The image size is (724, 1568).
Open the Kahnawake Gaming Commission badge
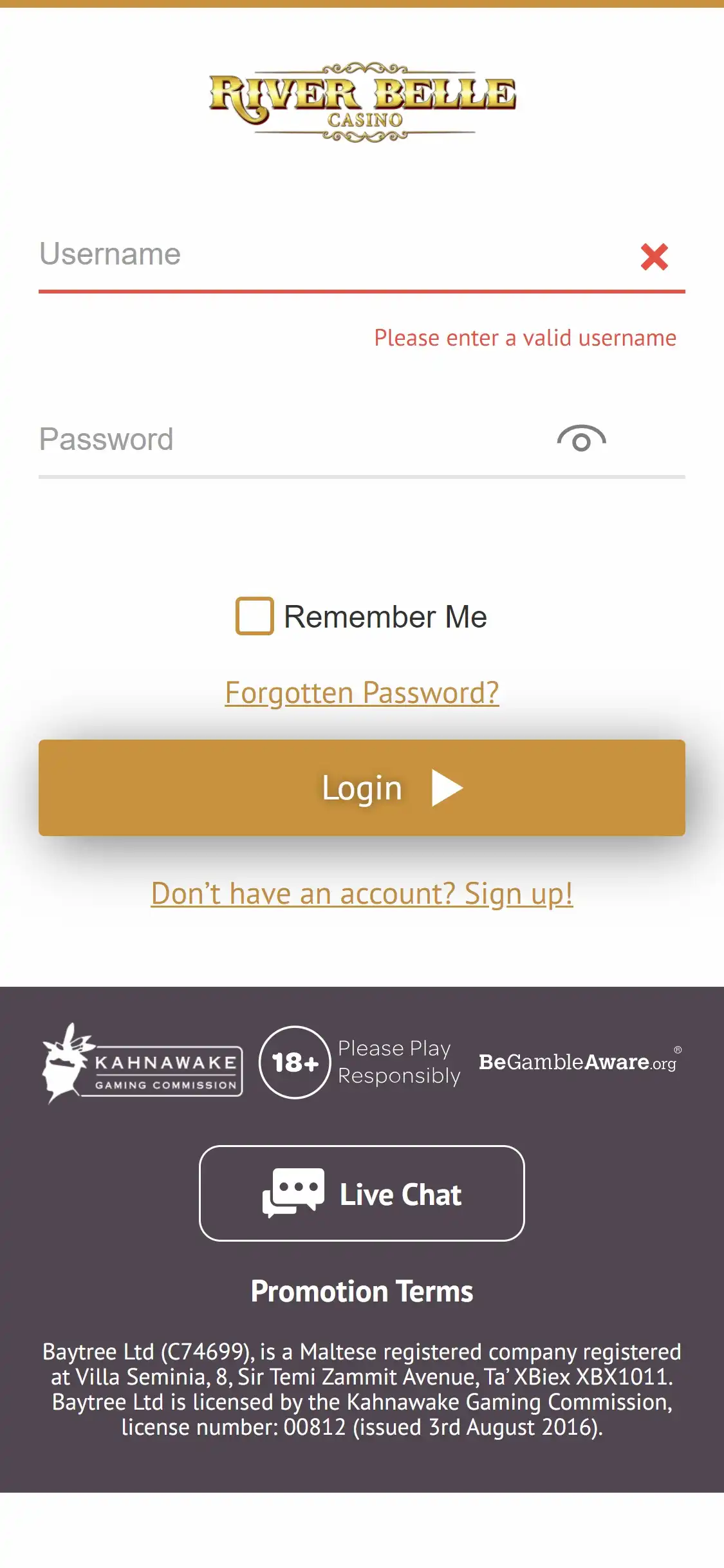coord(142,1063)
